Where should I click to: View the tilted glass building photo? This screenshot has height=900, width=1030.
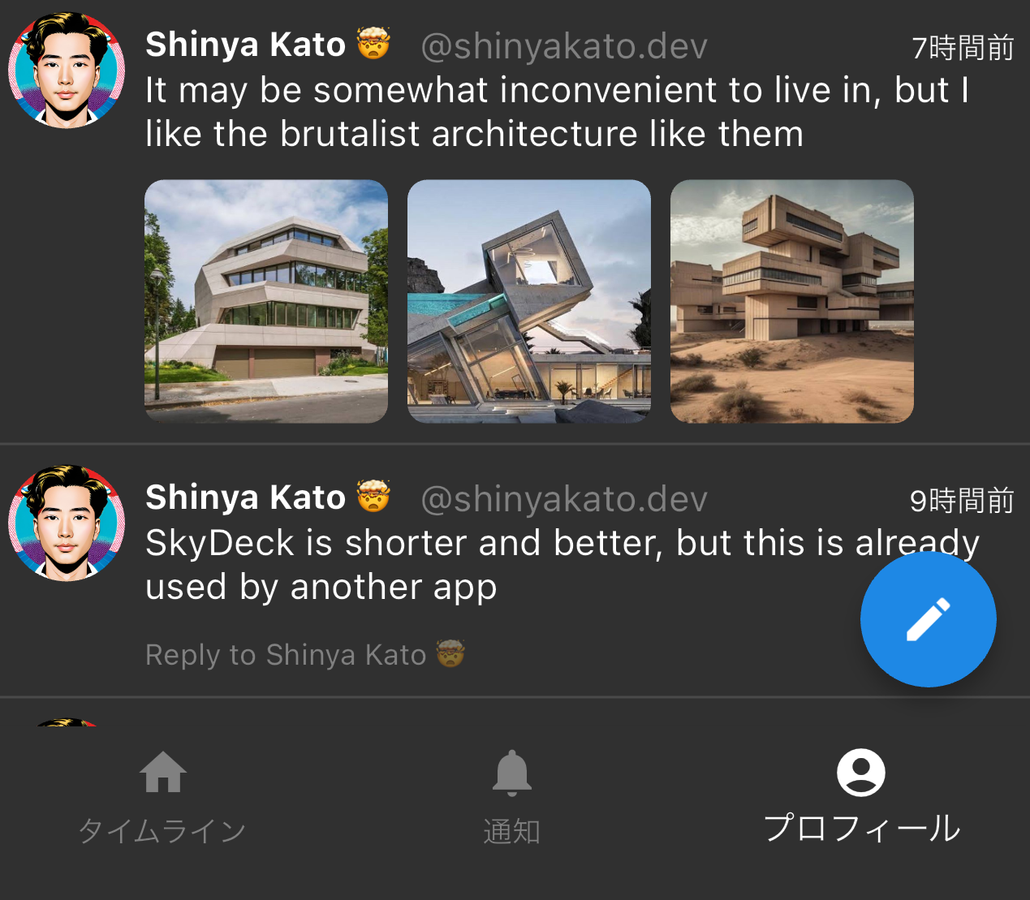click(x=529, y=301)
